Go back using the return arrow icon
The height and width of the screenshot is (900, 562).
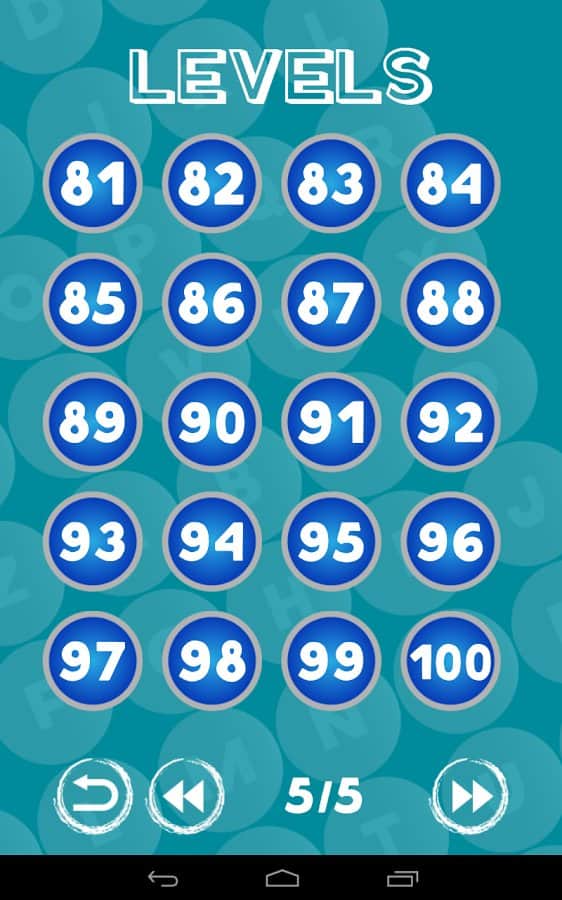coord(94,796)
